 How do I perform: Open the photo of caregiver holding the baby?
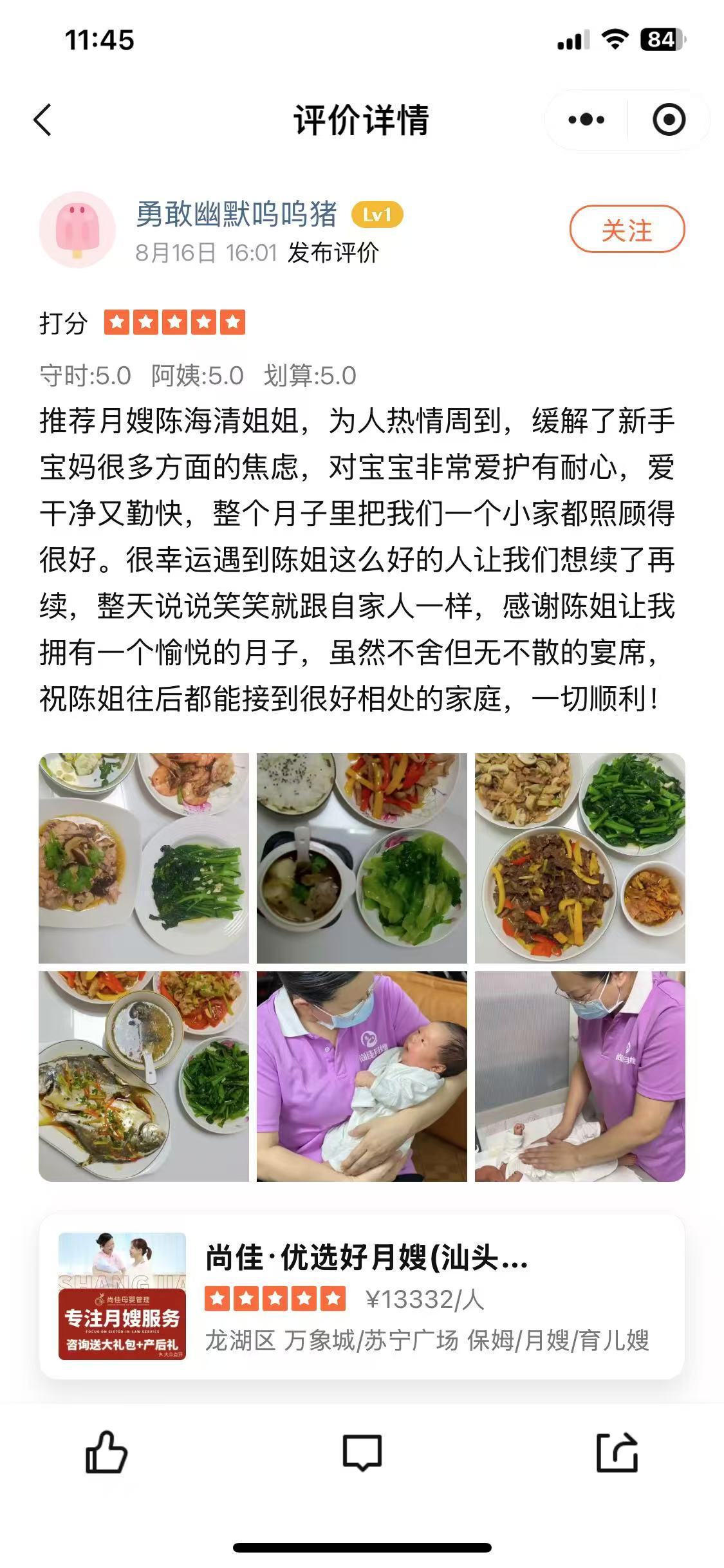[x=362, y=1076]
